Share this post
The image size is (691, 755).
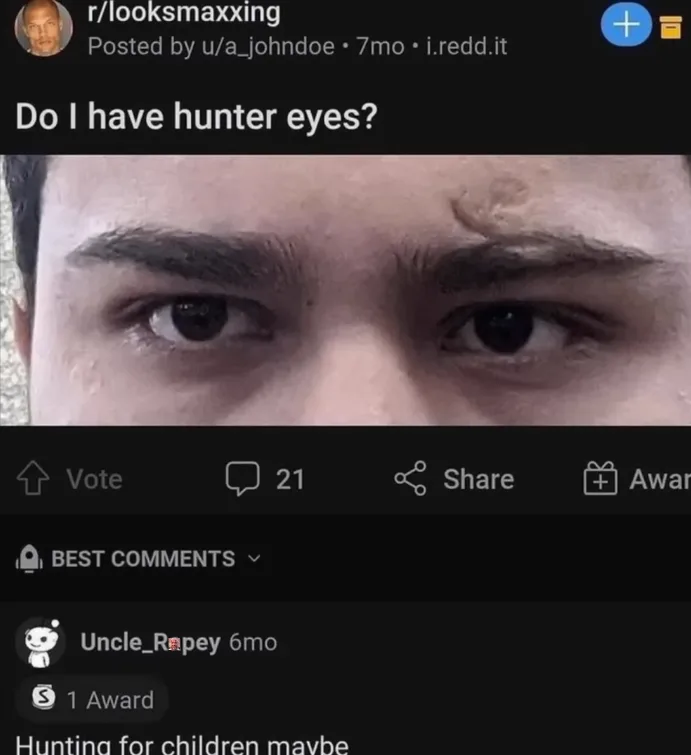(454, 479)
